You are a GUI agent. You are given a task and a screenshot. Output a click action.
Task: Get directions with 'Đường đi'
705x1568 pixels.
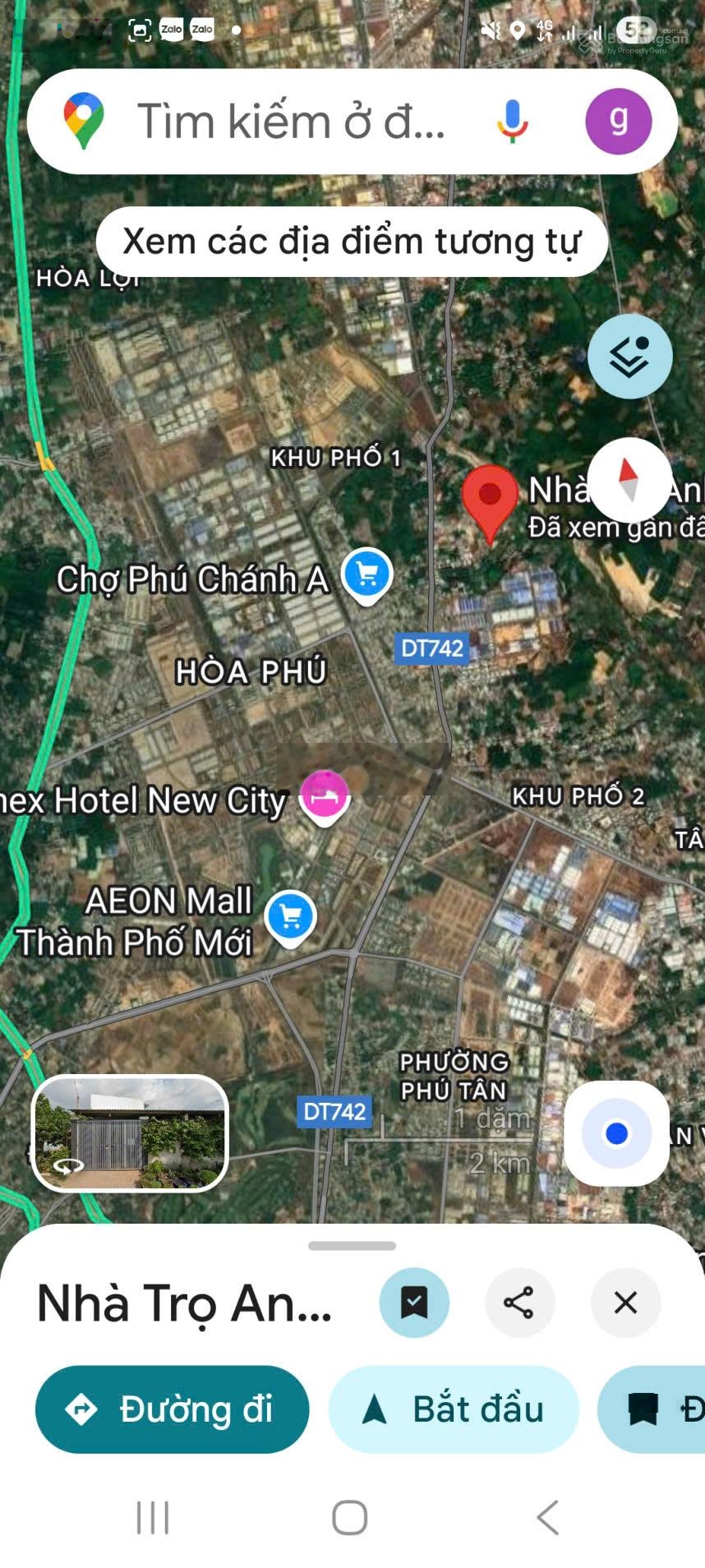(172, 1409)
